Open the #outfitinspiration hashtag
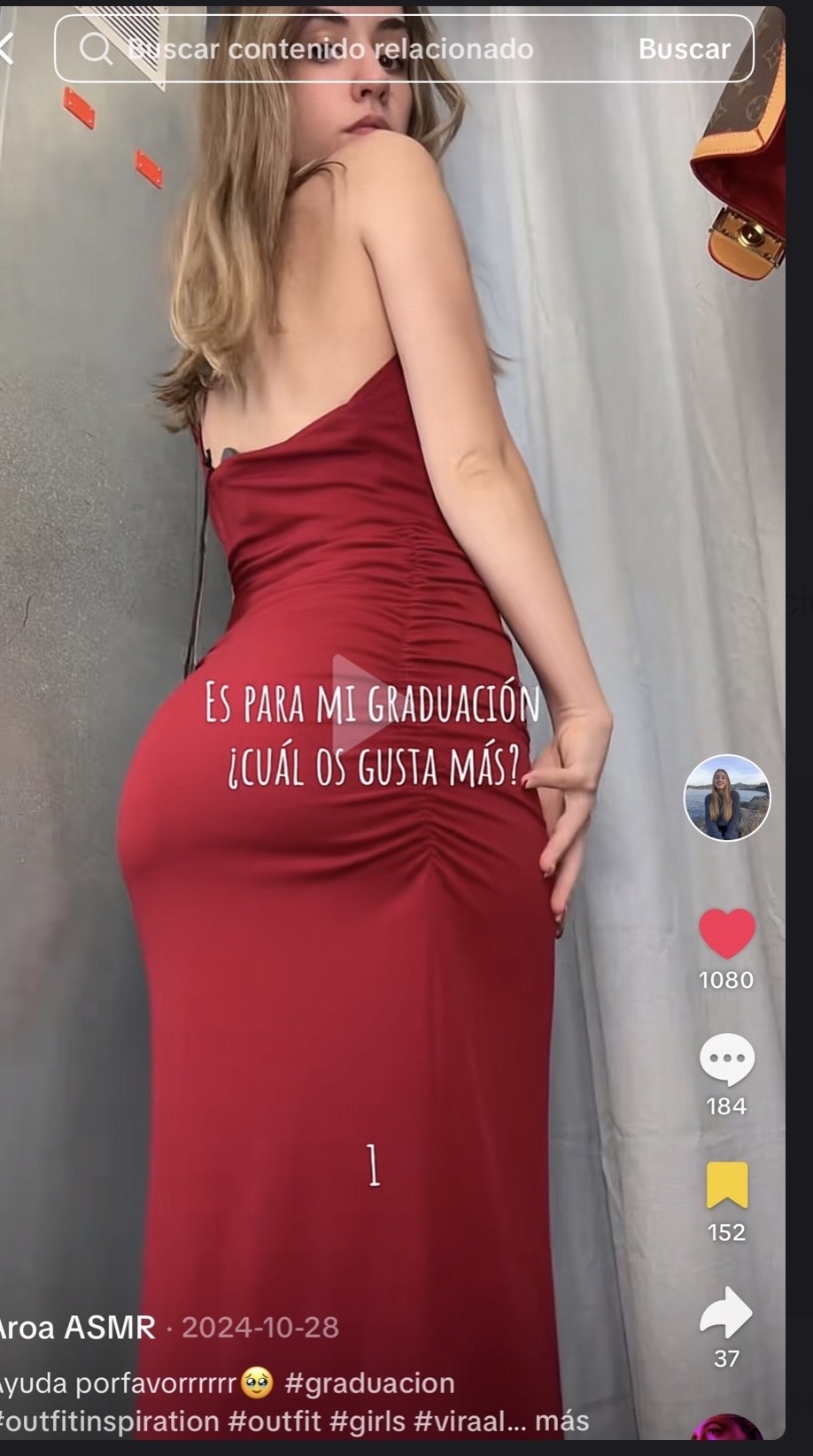Viewport: 813px width, 1456px height. click(x=110, y=1421)
